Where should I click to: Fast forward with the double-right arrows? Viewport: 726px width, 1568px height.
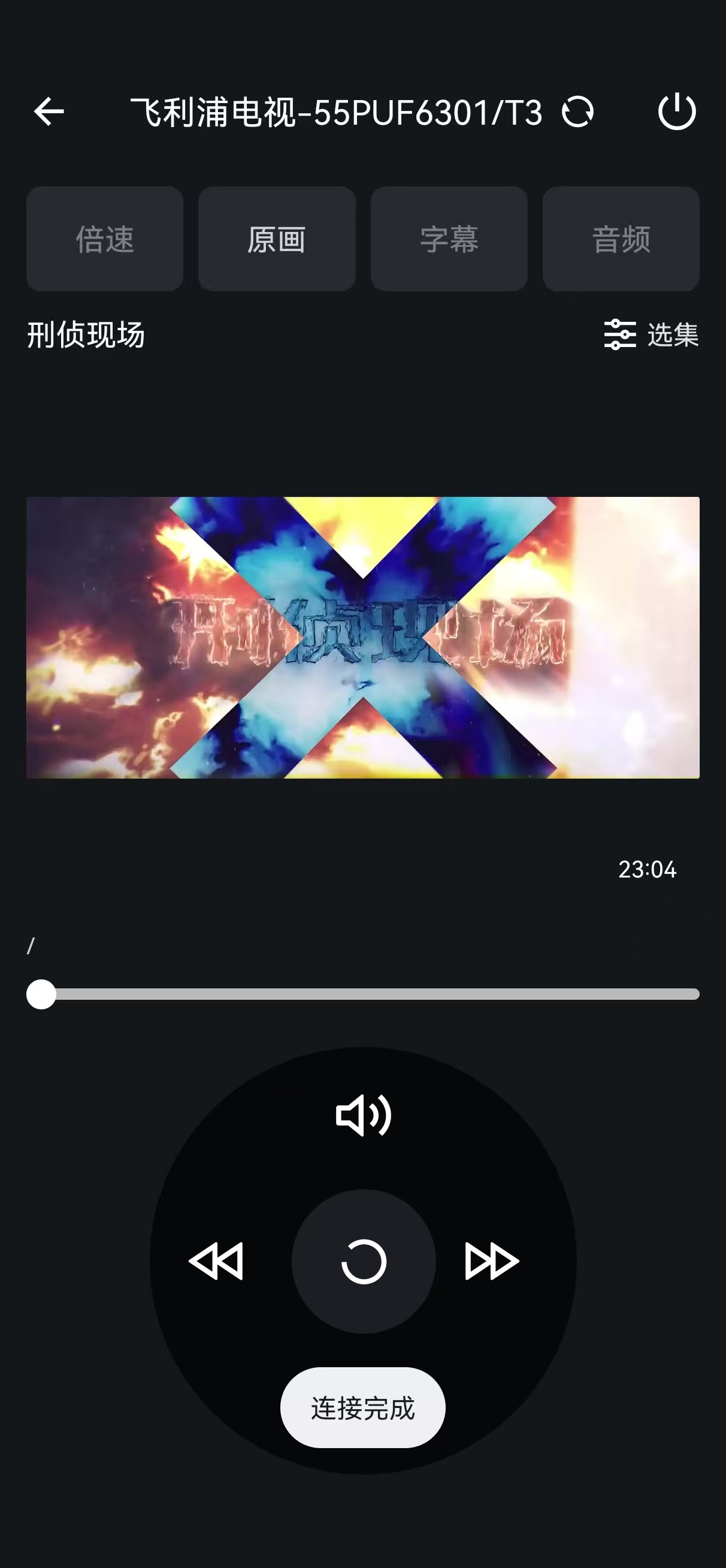pyautogui.click(x=492, y=1261)
